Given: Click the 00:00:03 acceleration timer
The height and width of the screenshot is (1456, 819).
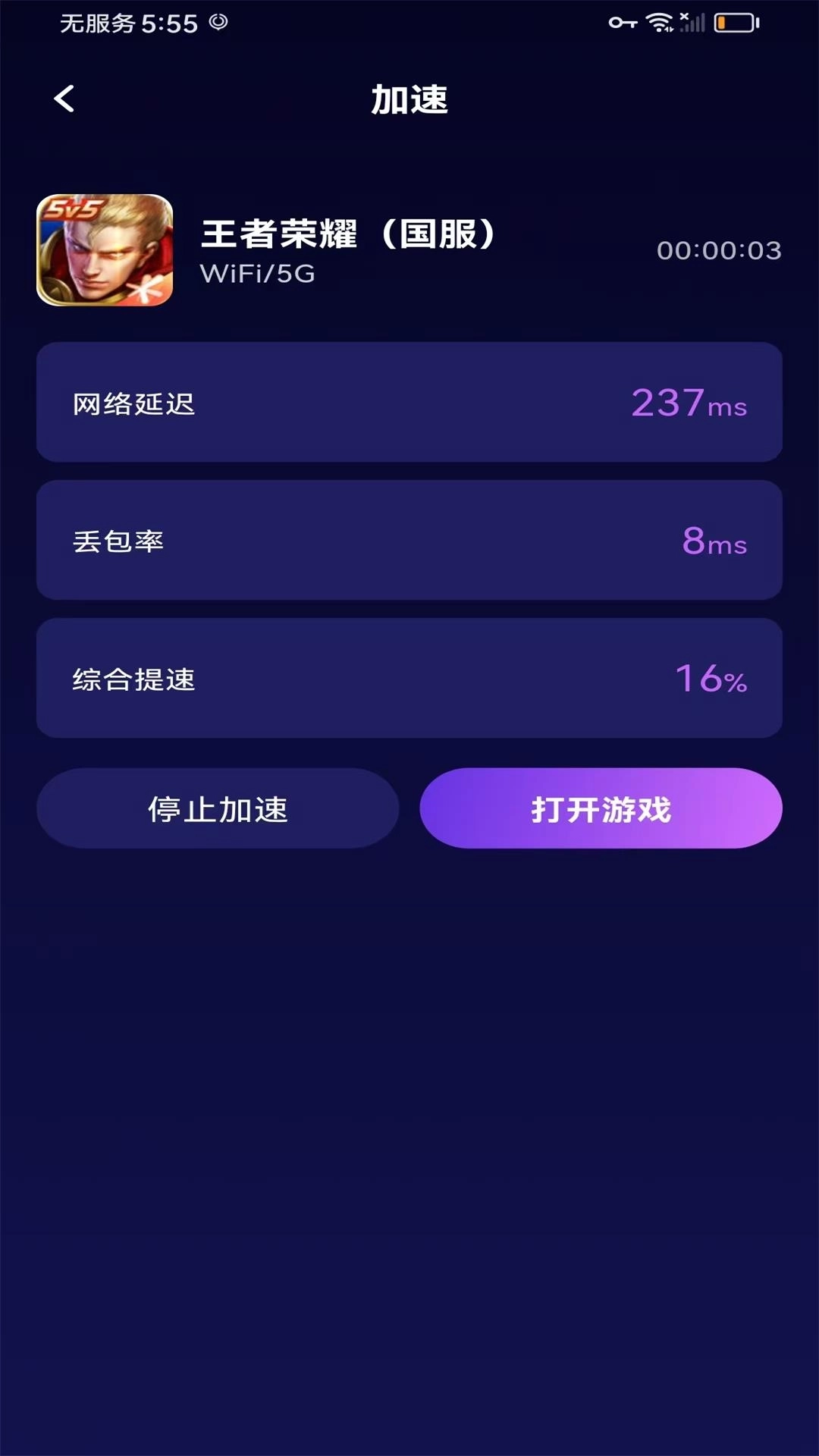Looking at the screenshot, I should (x=720, y=251).
